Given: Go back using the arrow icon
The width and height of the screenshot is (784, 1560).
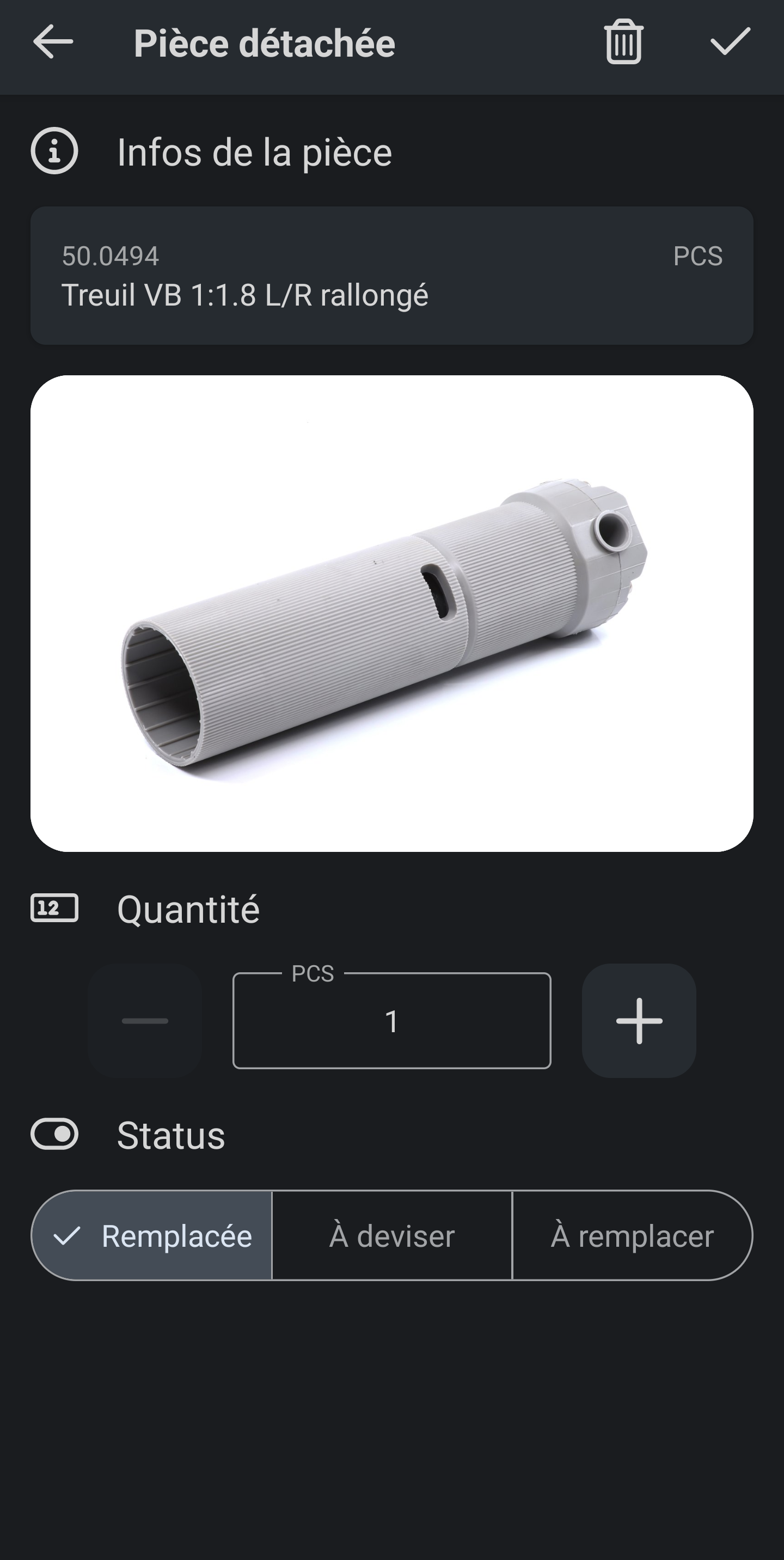Looking at the screenshot, I should 53,42.
